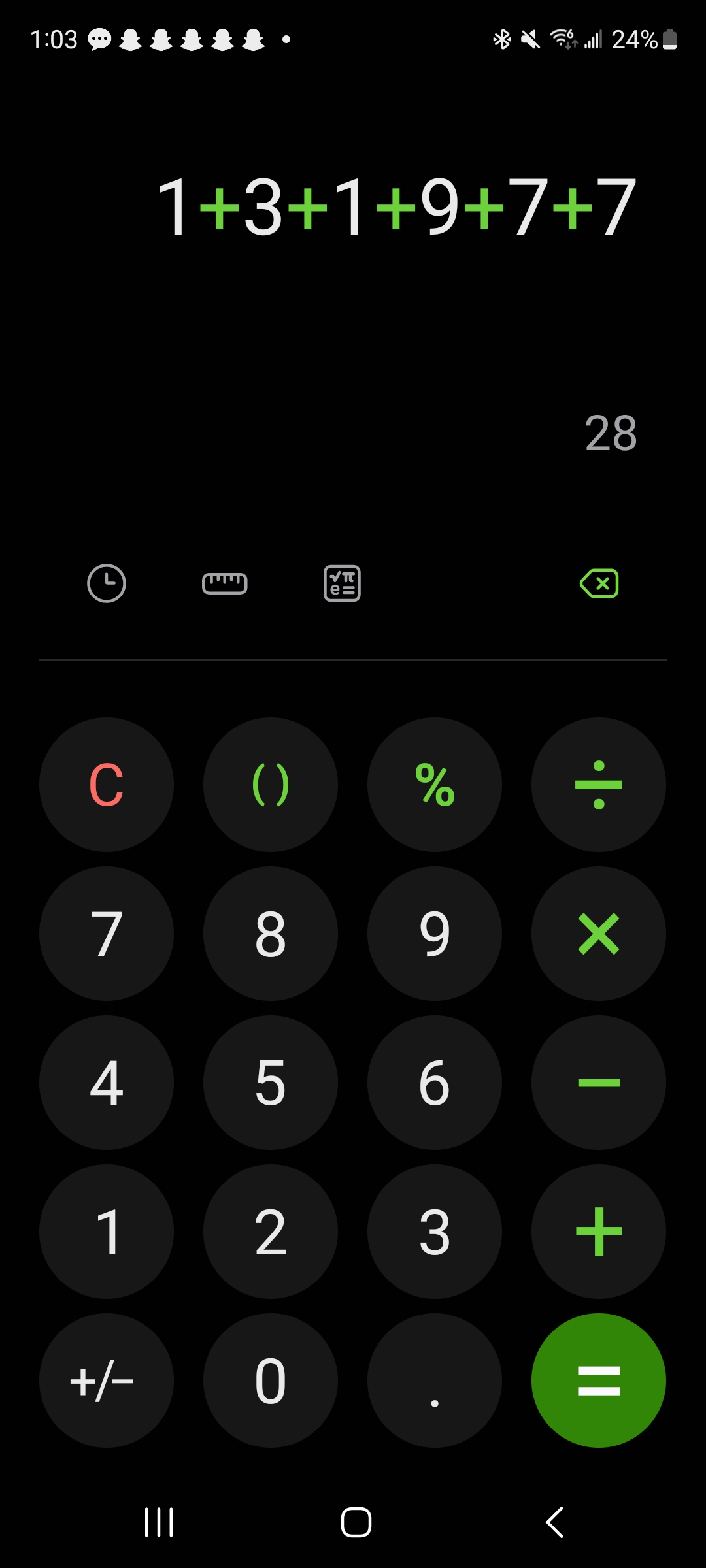This screenshot has height=1568, width=706.
Task: Select the division operator
Action: (599, 785)
